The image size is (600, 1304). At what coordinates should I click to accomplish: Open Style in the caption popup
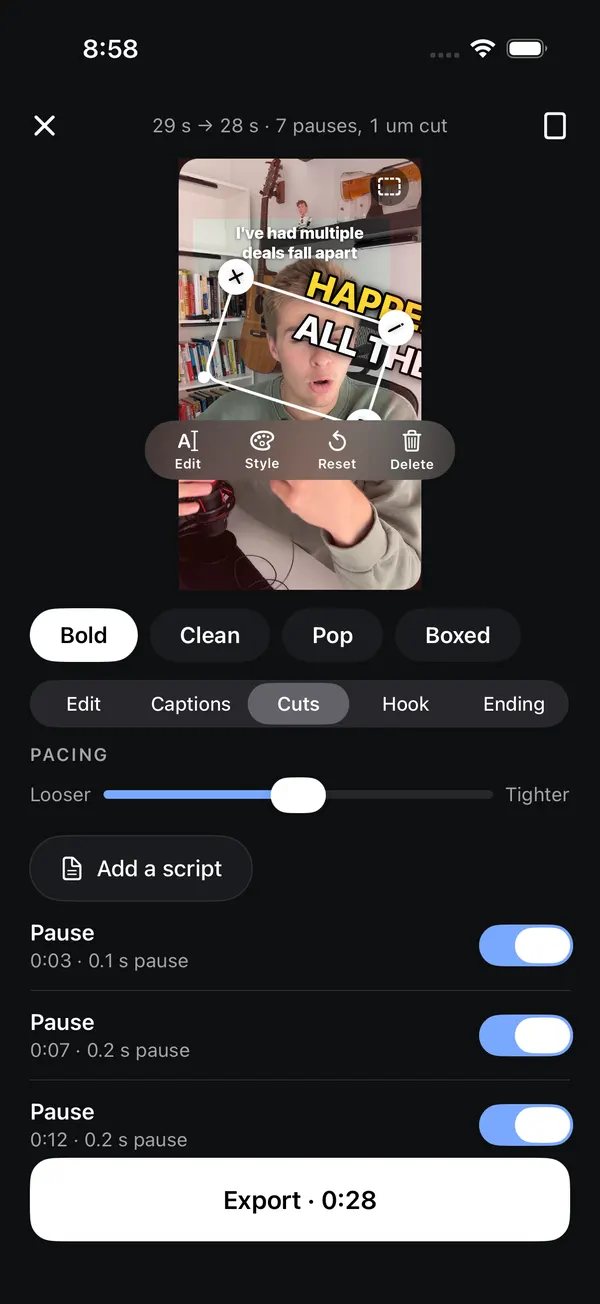pyautogui.click(x=262, y=450)
